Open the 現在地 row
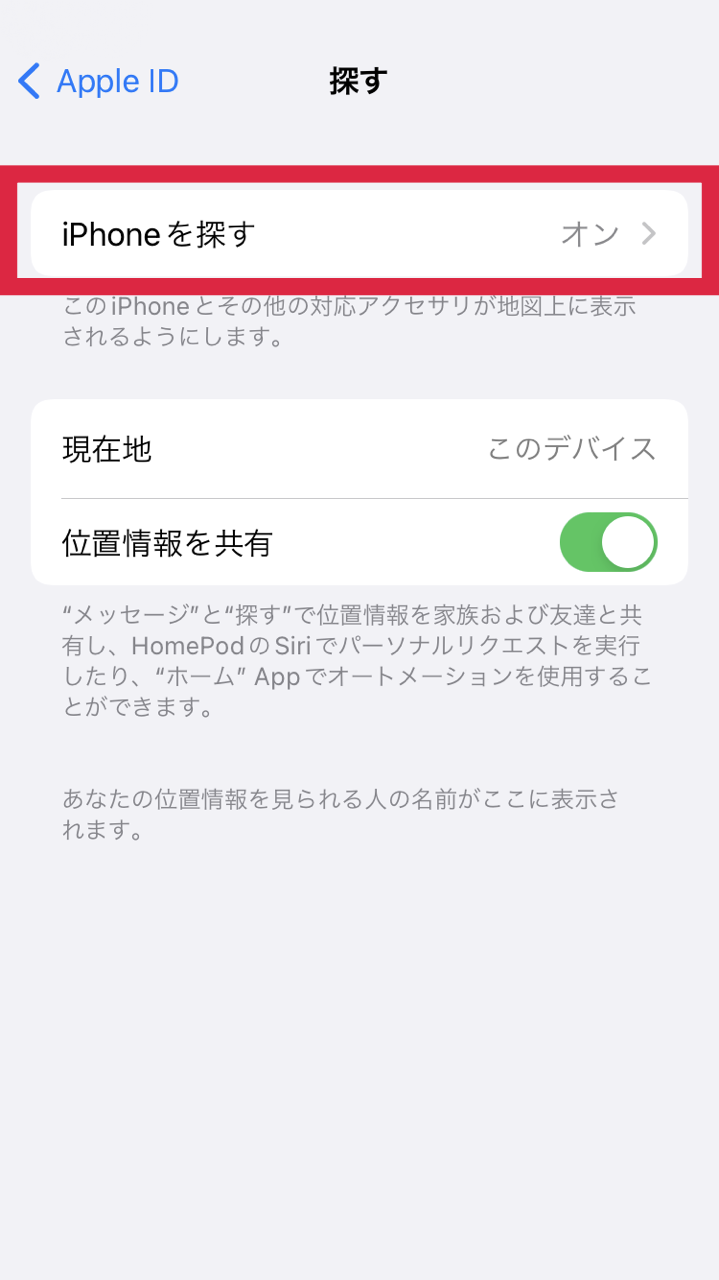 click(x=359, y=449)
